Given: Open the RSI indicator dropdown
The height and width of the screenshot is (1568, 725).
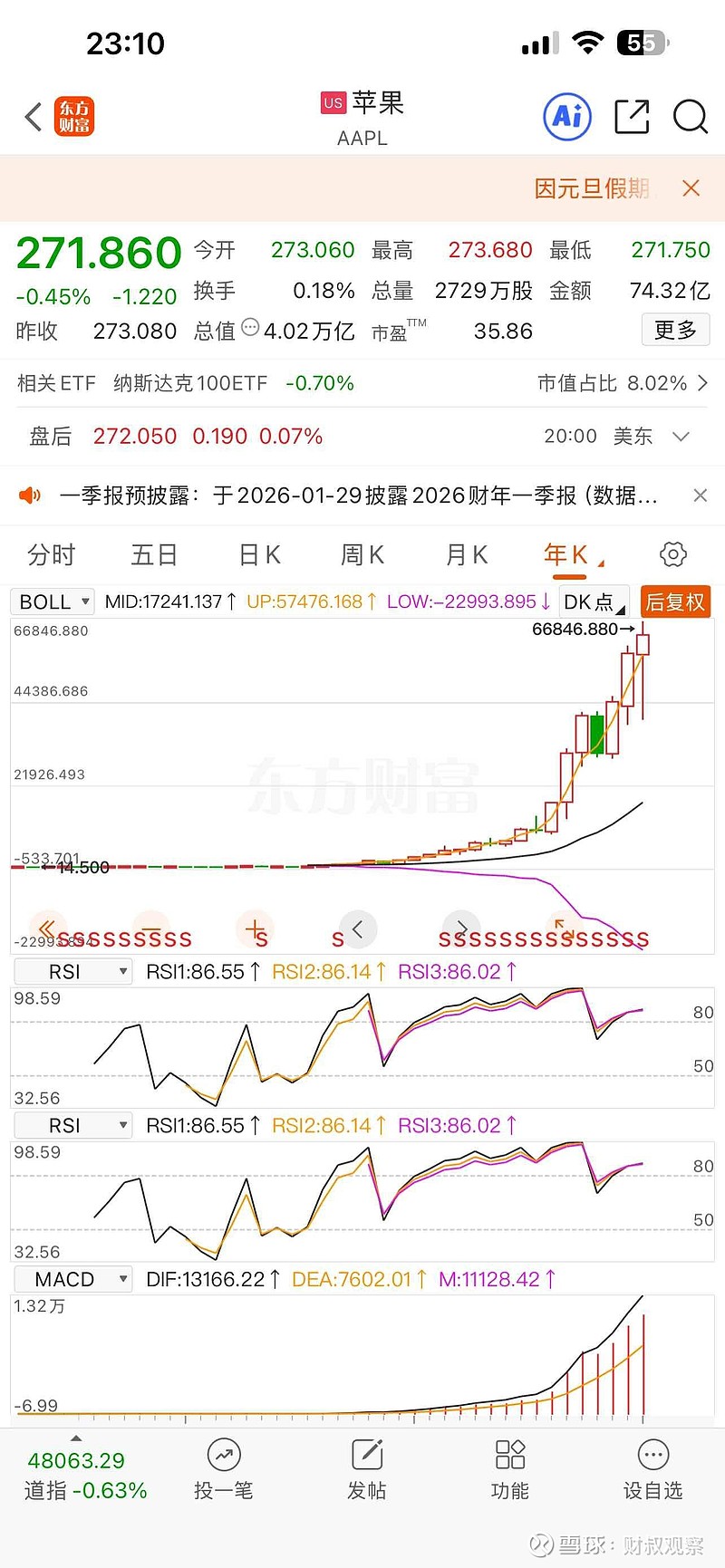Looking at the screenshot, I should (72, 970).
